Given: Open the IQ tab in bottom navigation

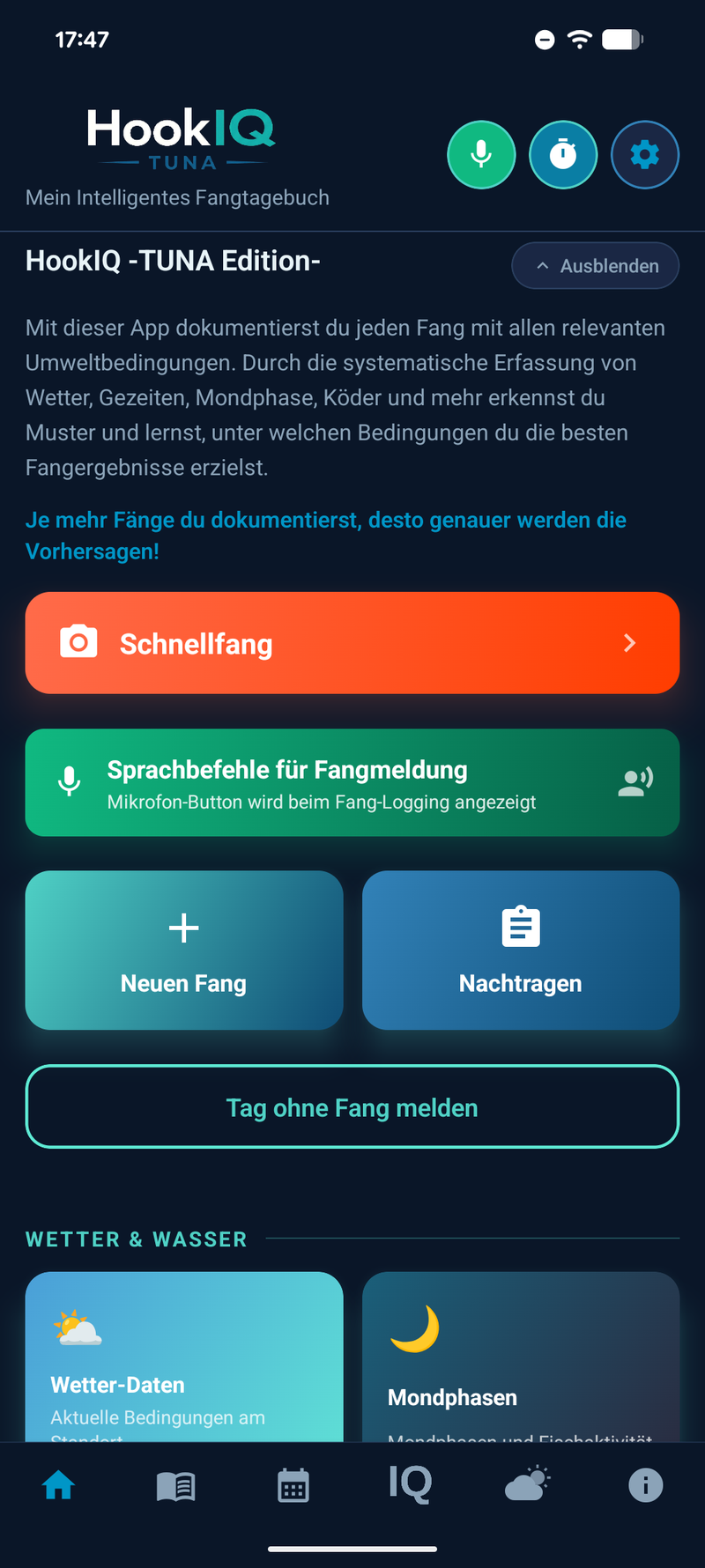Looking at the screenshot, I should 410,1484.
